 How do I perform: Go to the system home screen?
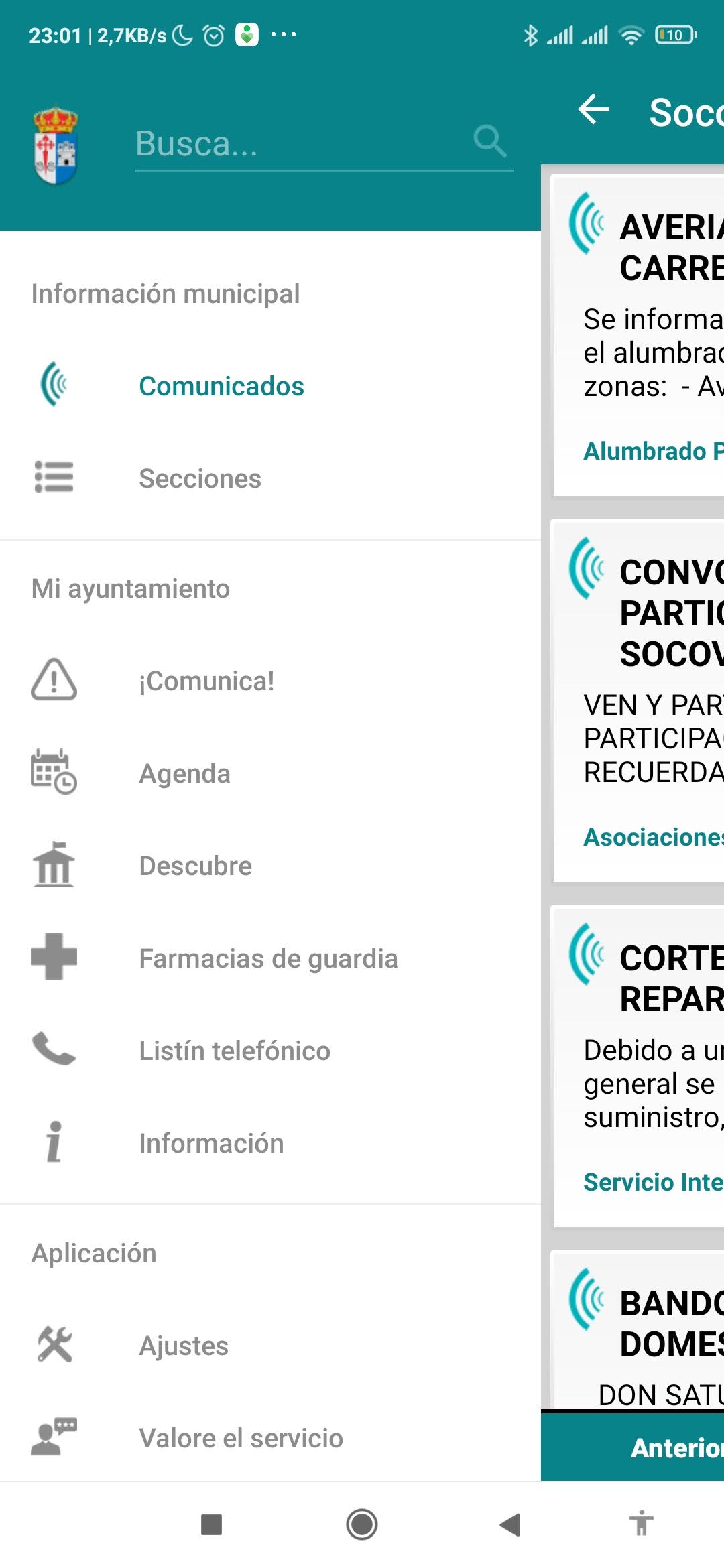pyautogui.click(x=362, y=1525)
